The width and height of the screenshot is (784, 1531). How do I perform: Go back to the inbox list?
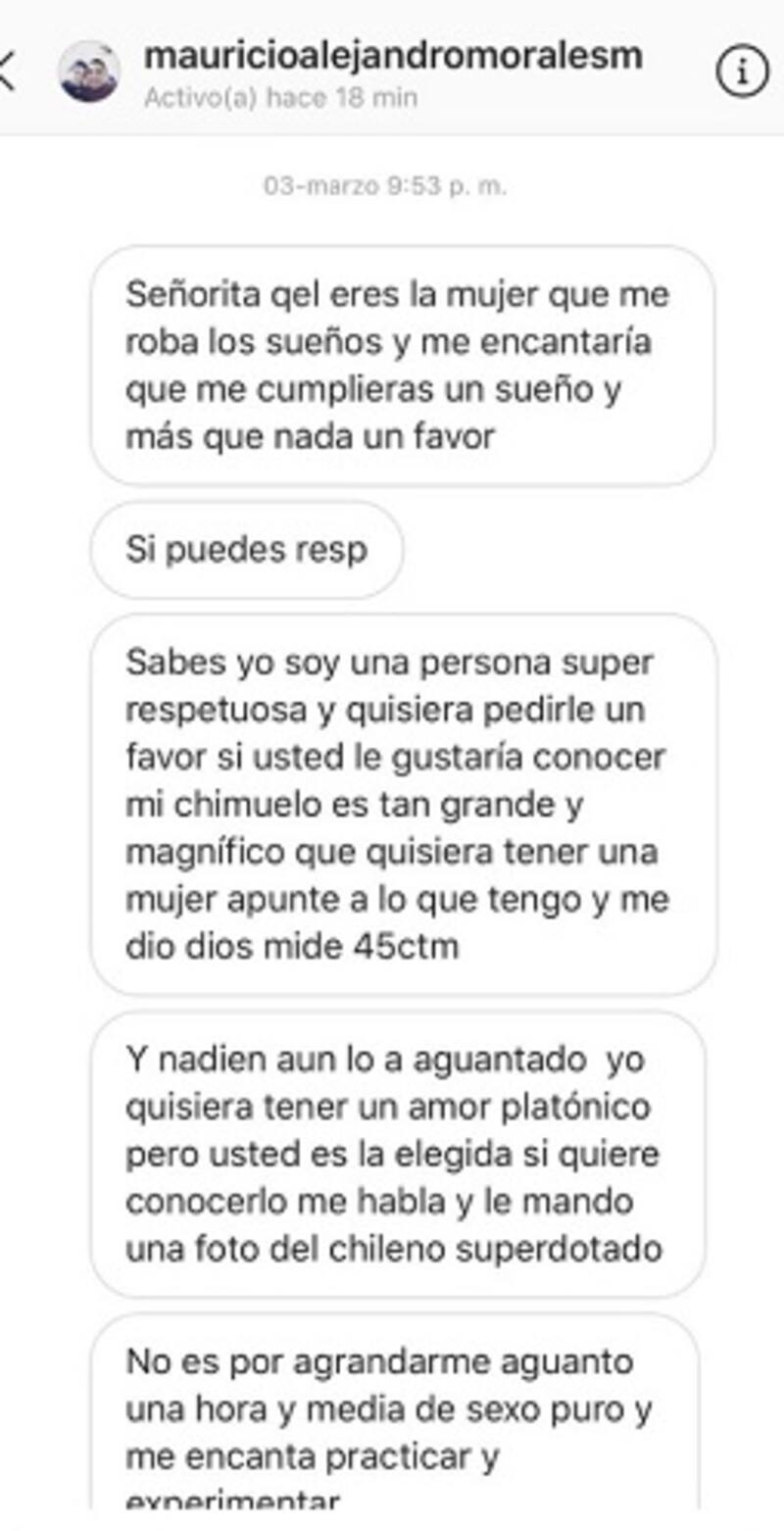coord(8,71)
